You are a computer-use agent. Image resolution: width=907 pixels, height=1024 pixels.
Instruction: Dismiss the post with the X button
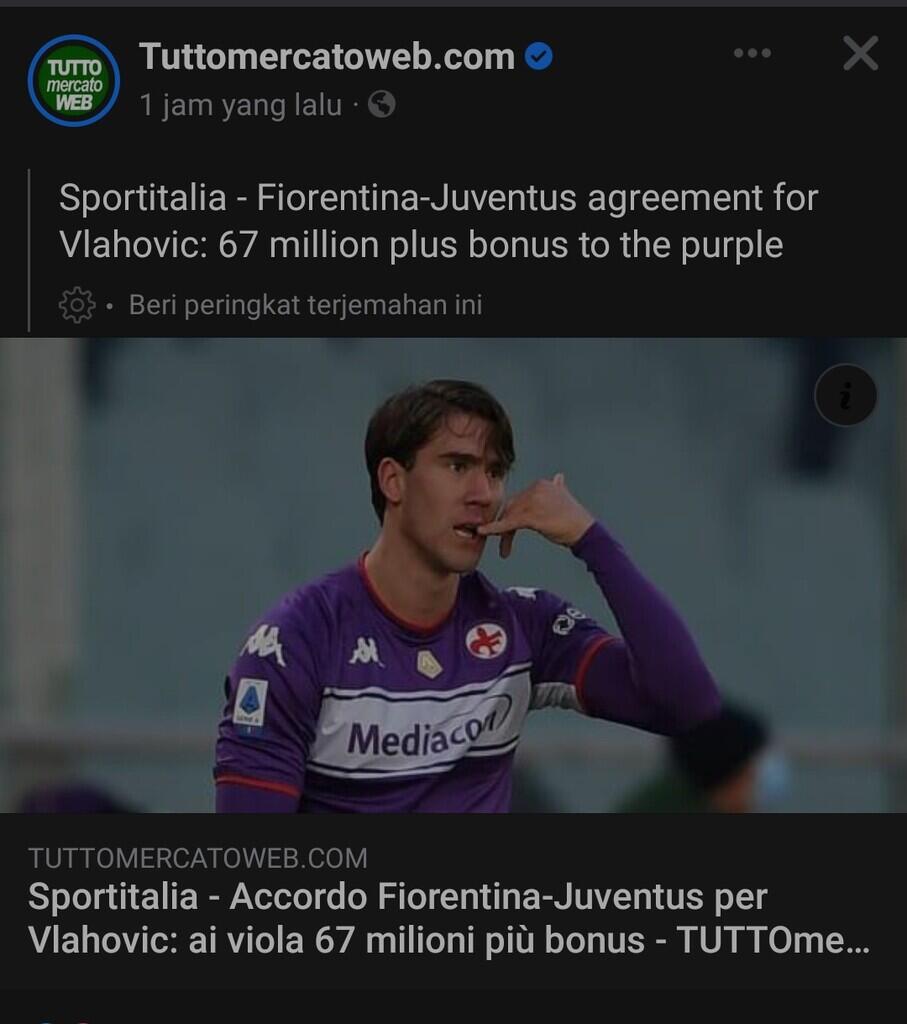point(860,54)
